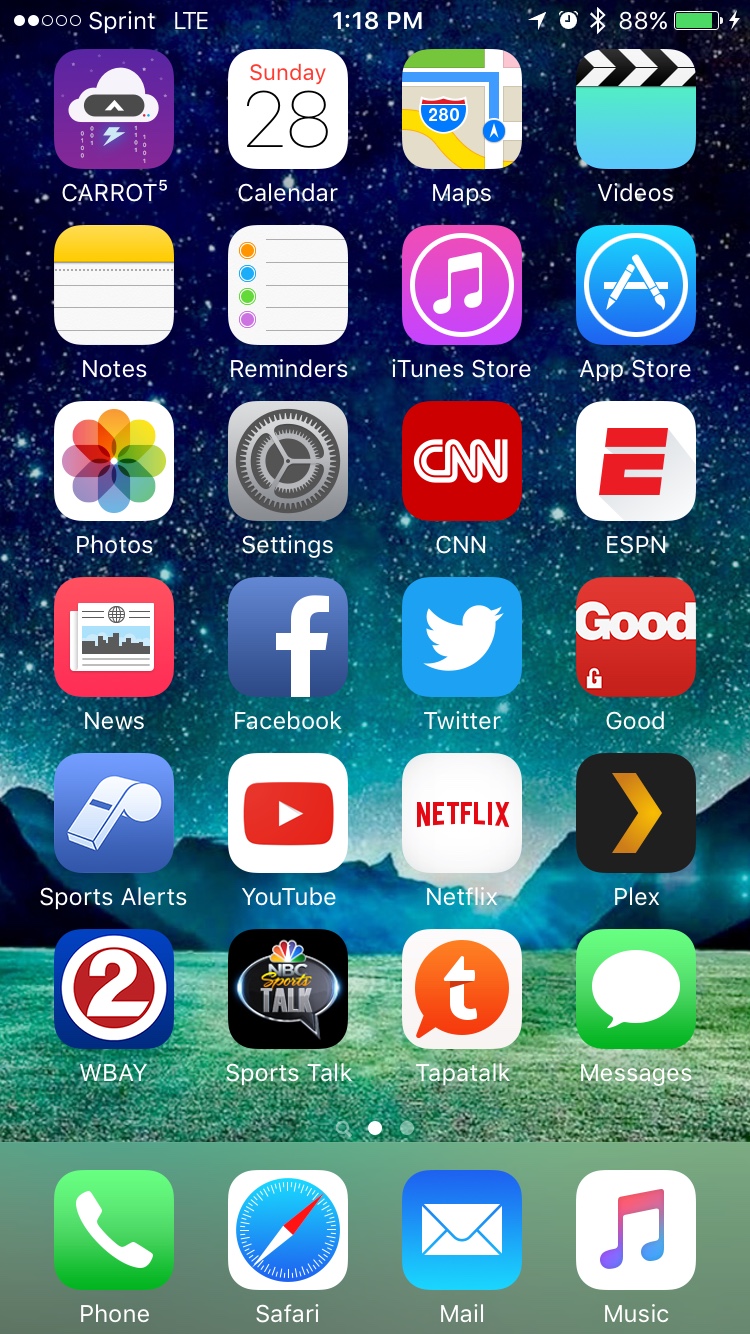The width and height of the screenshot is (750, 1334).
Task: Open the CARROT weather app
Action: (114, 109)
